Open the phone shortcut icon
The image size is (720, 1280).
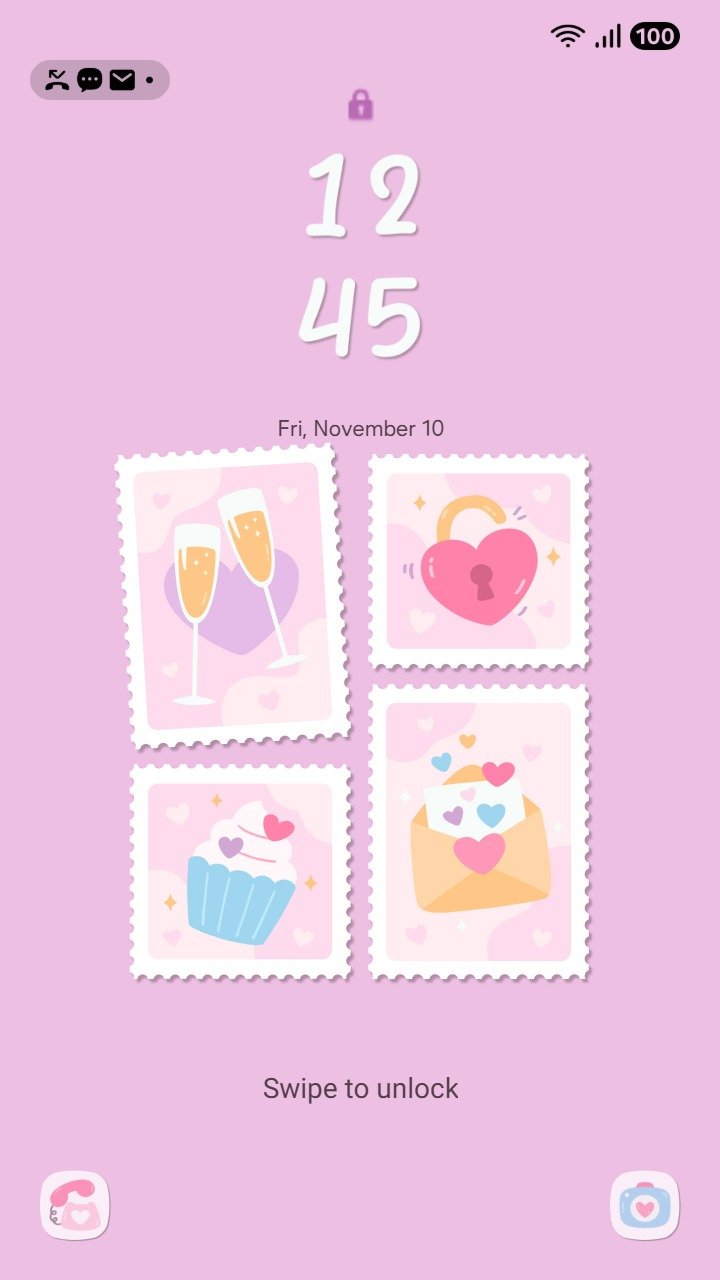pos(75,1205)
